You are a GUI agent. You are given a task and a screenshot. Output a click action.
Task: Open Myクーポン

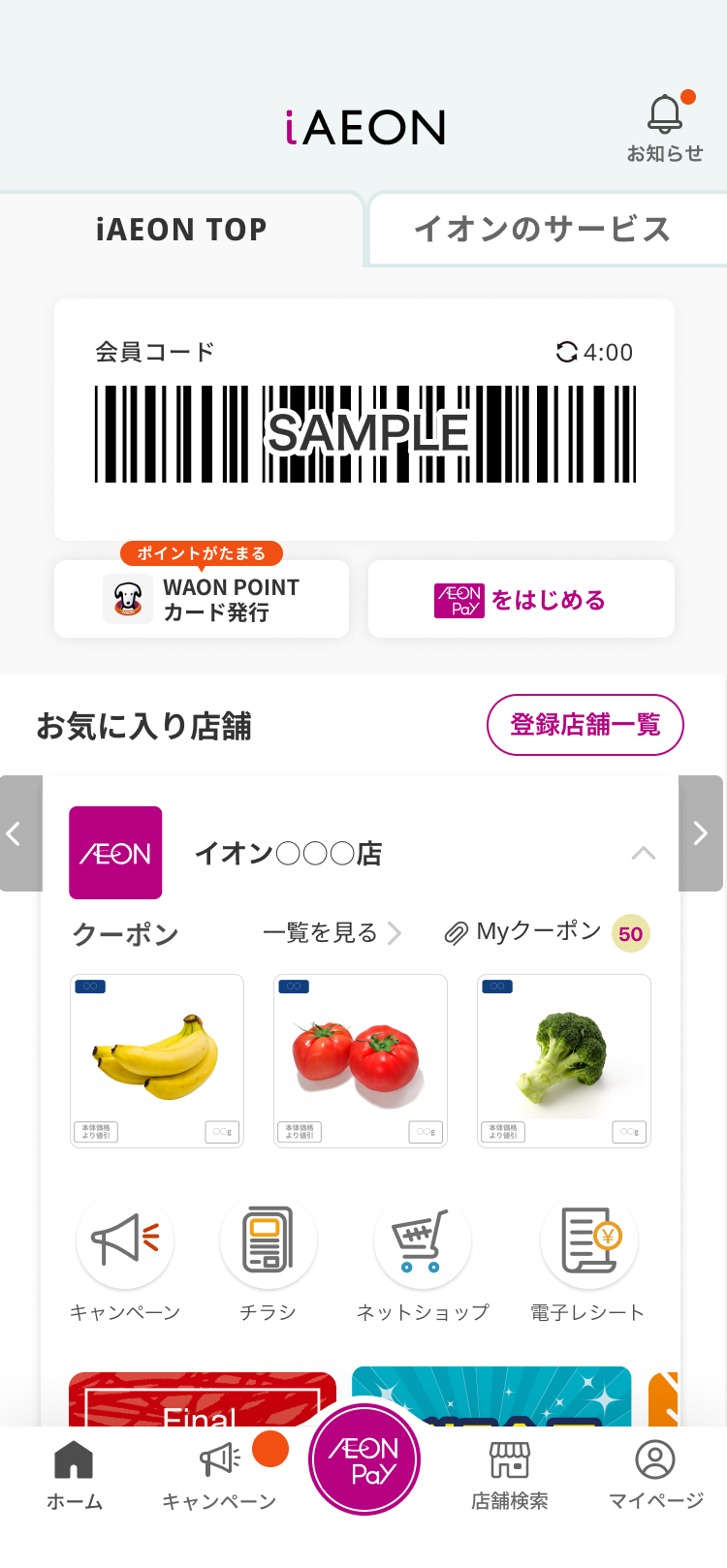point(539,932)
